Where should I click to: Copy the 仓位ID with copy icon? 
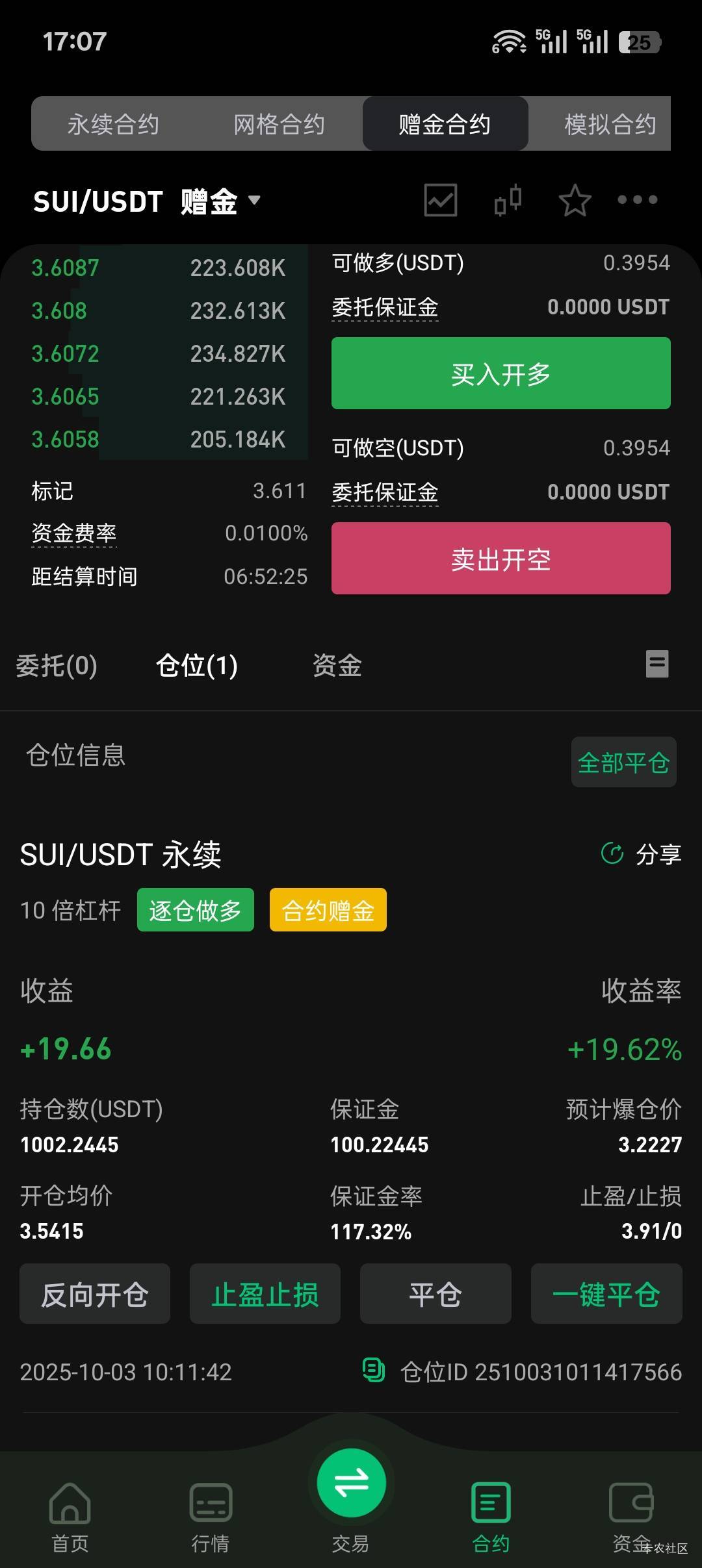point(373,1371)
